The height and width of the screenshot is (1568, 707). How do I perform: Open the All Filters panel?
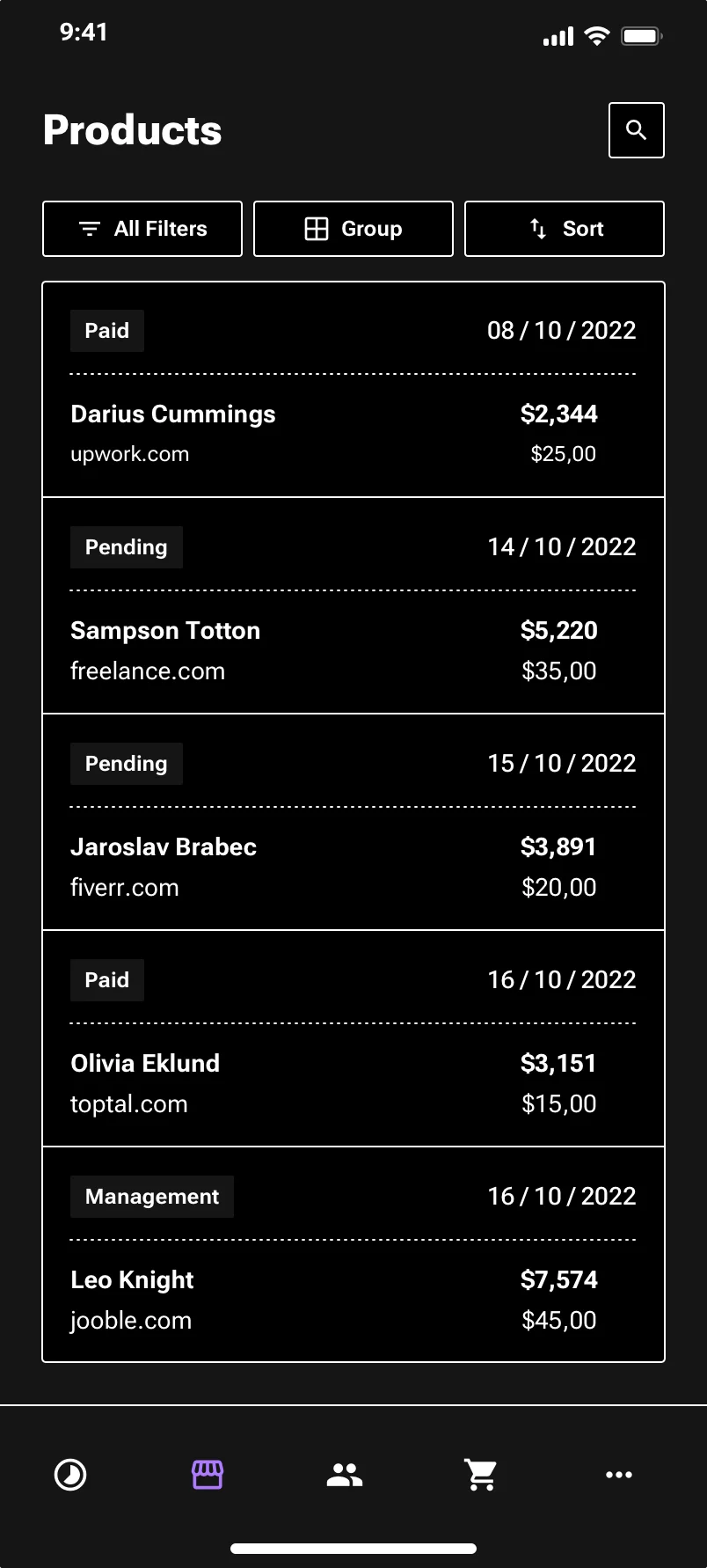coord(142,229)
